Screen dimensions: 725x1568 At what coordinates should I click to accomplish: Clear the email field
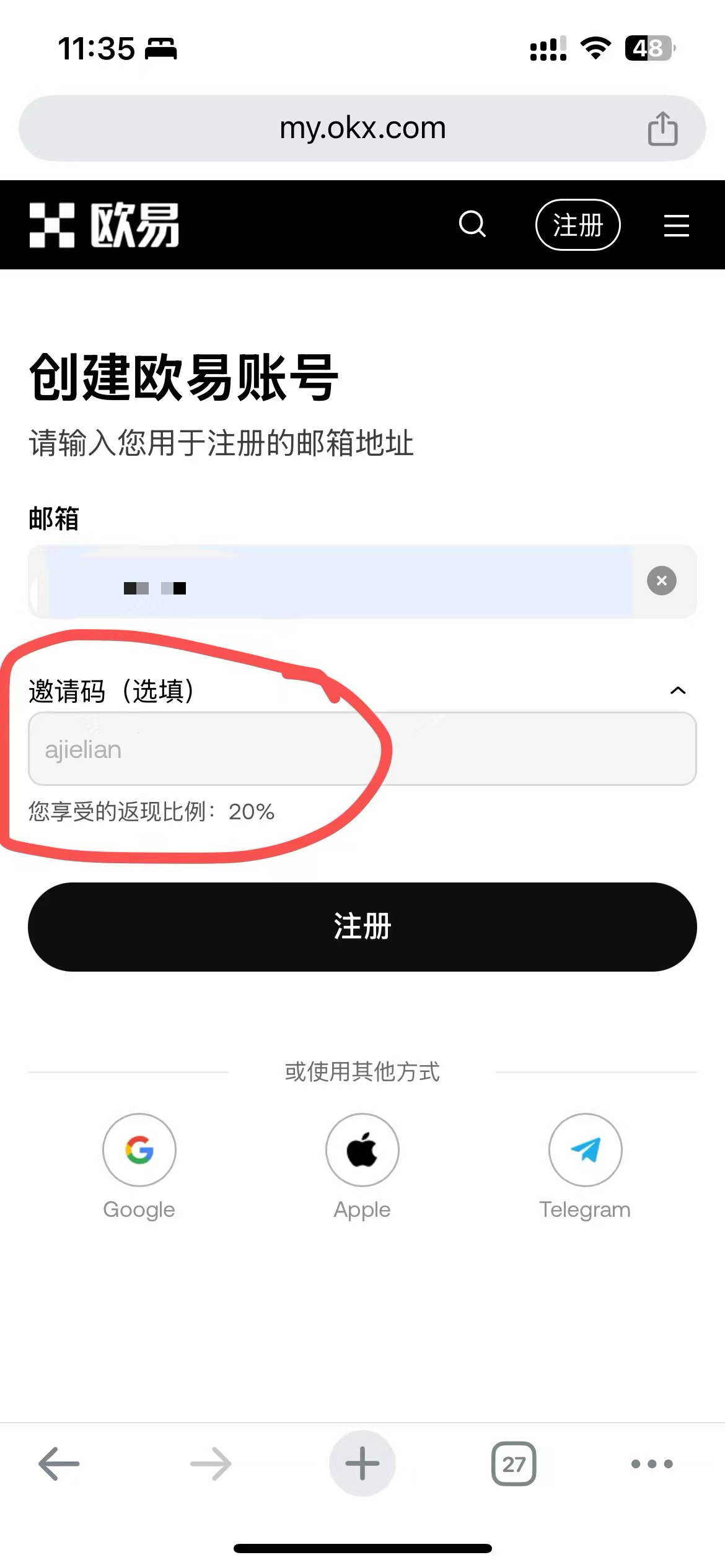[x=661, y=581]
